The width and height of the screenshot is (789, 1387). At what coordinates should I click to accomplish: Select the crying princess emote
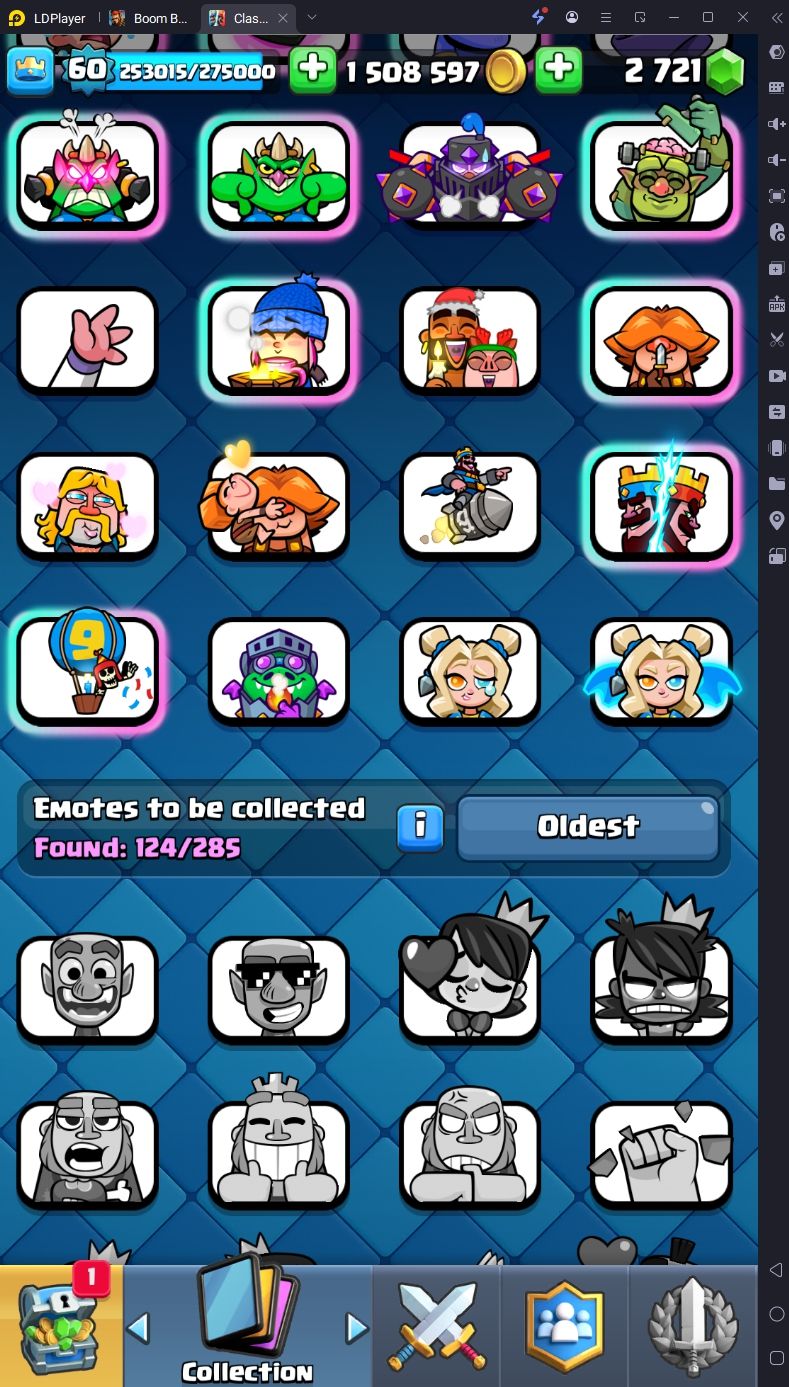(470, 670)
